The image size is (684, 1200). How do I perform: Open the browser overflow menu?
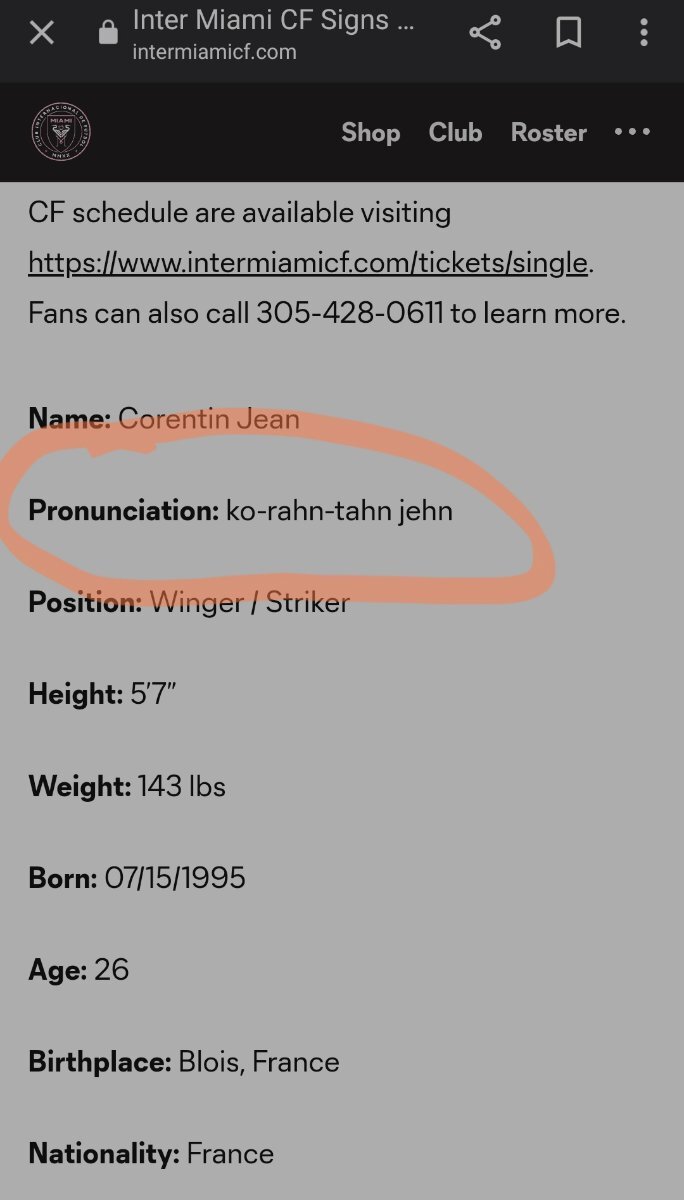click(645, 34)
